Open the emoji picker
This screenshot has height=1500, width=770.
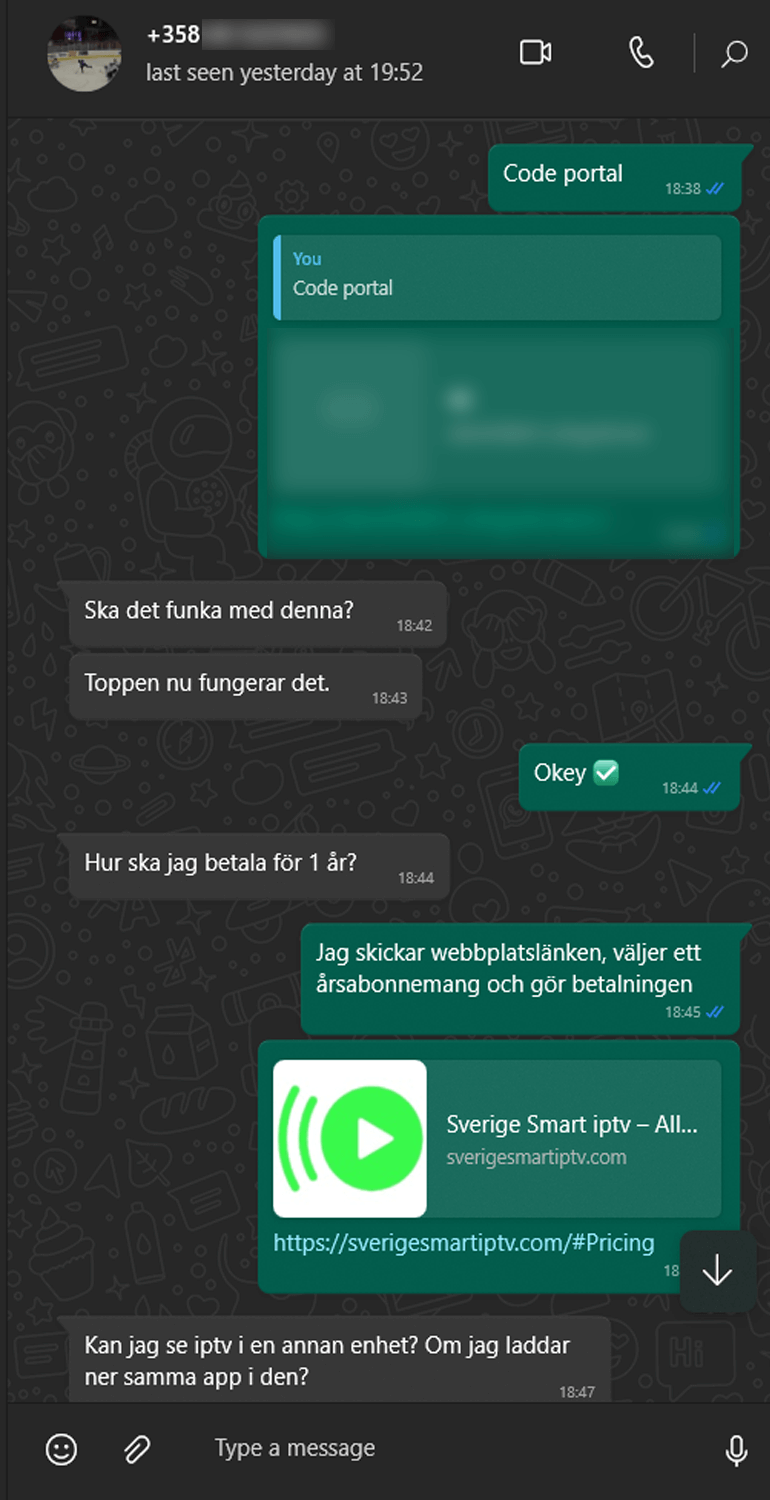tap(62, 1449)
